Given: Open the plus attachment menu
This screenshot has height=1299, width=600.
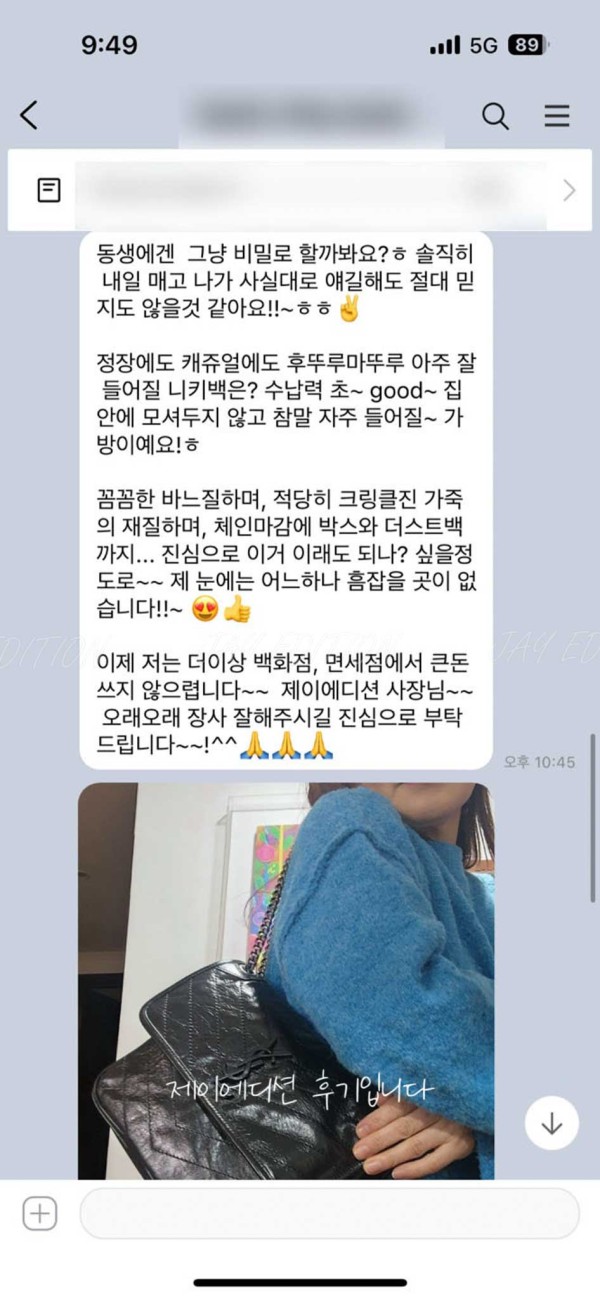Looking at the screenshot, I should point(40,1214).
